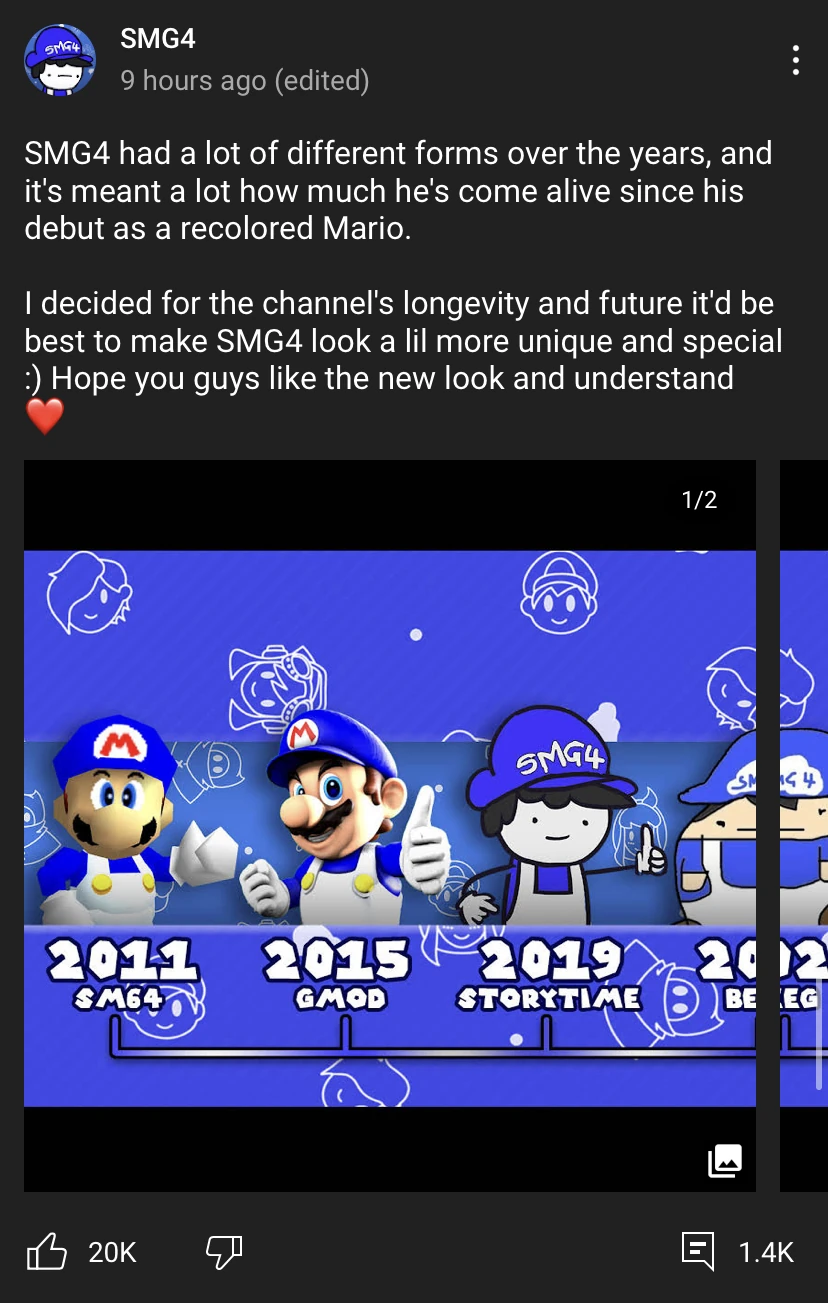Open the three-dot overflow menu top right
Screen dimensions: 828x1303
(x=796, y=60)
